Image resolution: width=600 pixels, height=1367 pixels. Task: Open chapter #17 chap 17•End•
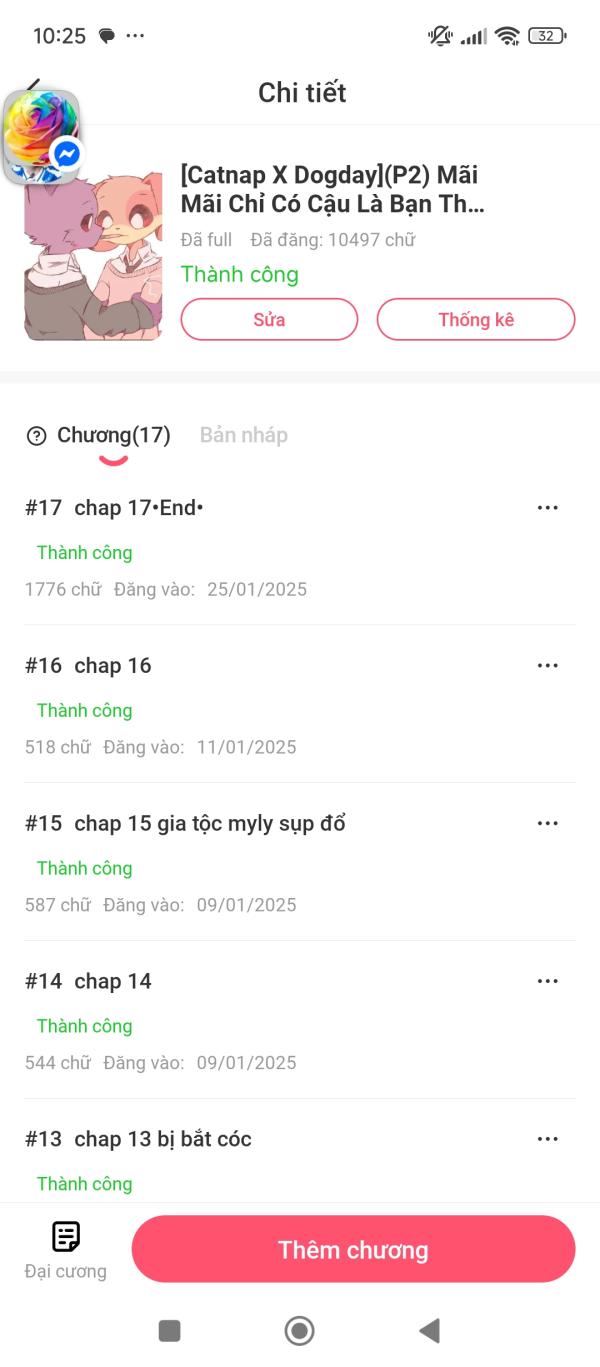(139, 508)
